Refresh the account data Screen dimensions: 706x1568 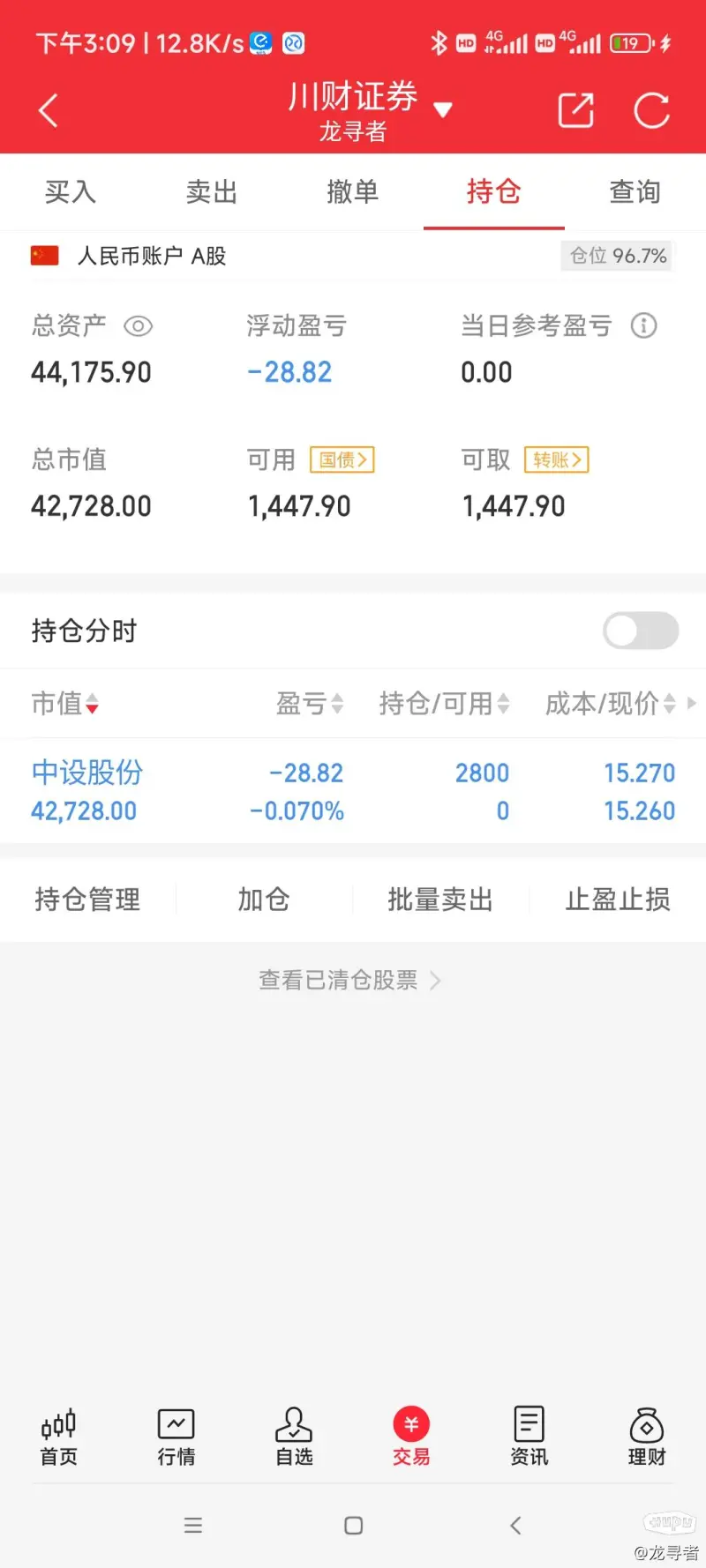pos(652,110)
